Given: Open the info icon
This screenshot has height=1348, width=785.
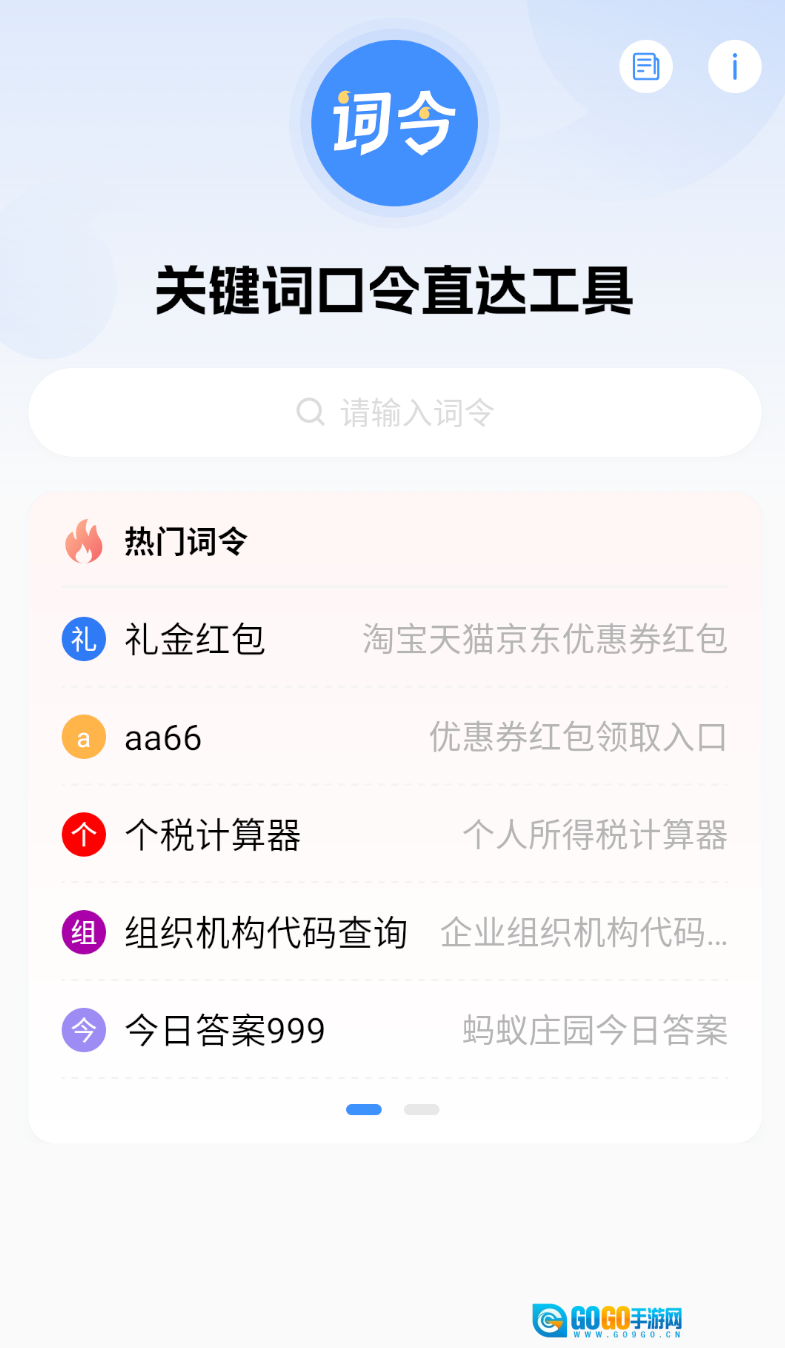Looking at the screenshot, I should [x=734, y=67].
